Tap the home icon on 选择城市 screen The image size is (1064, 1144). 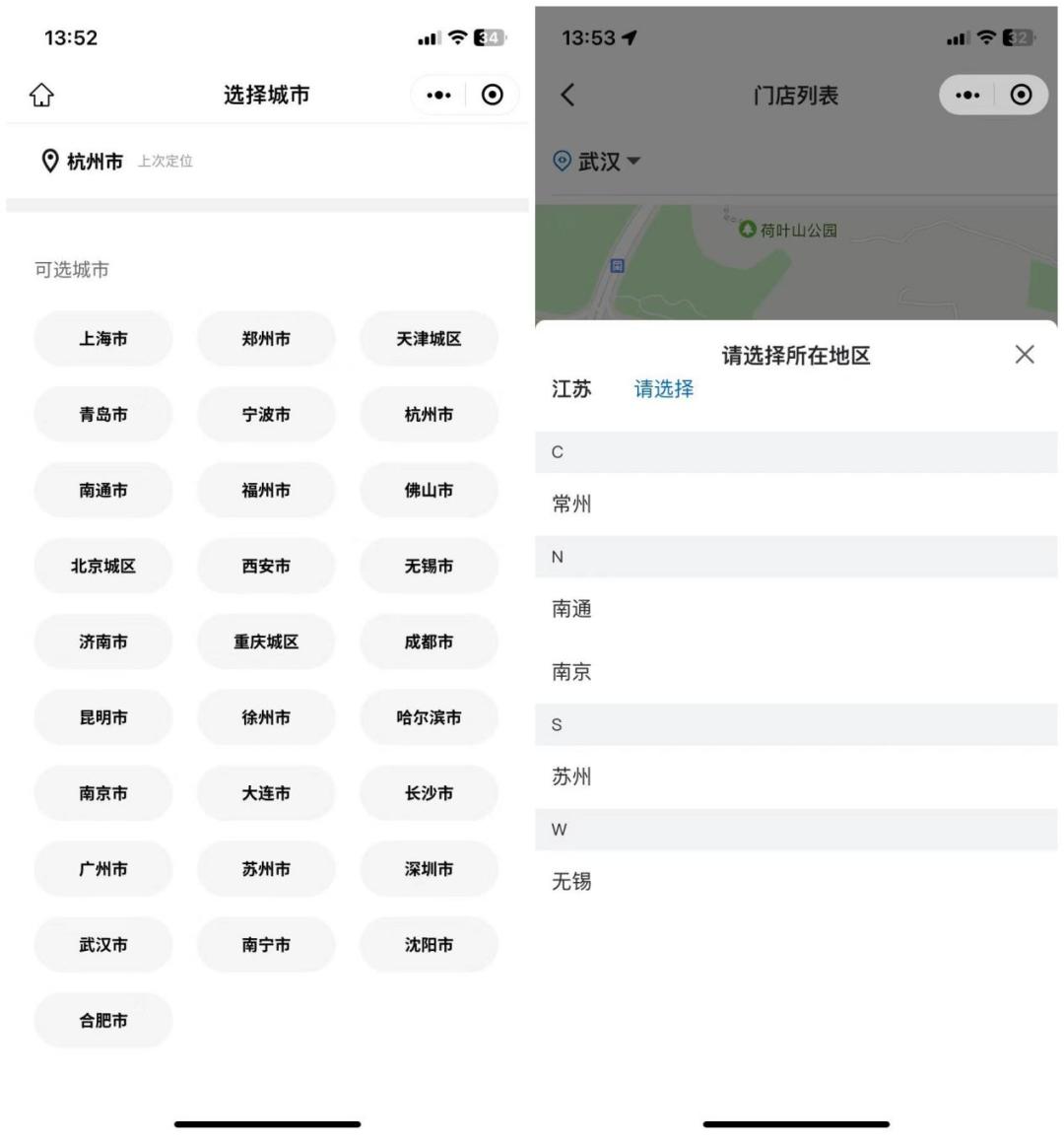pos(41,95)
